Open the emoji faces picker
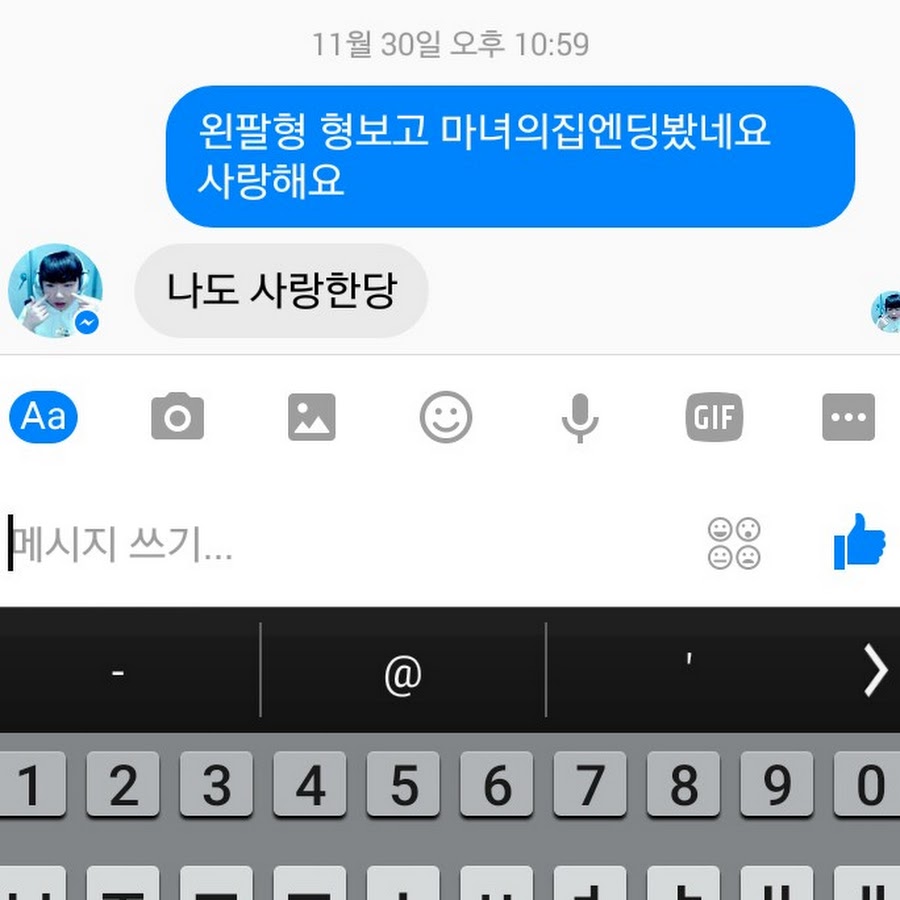The image size is (900, 900). (734, 544)
